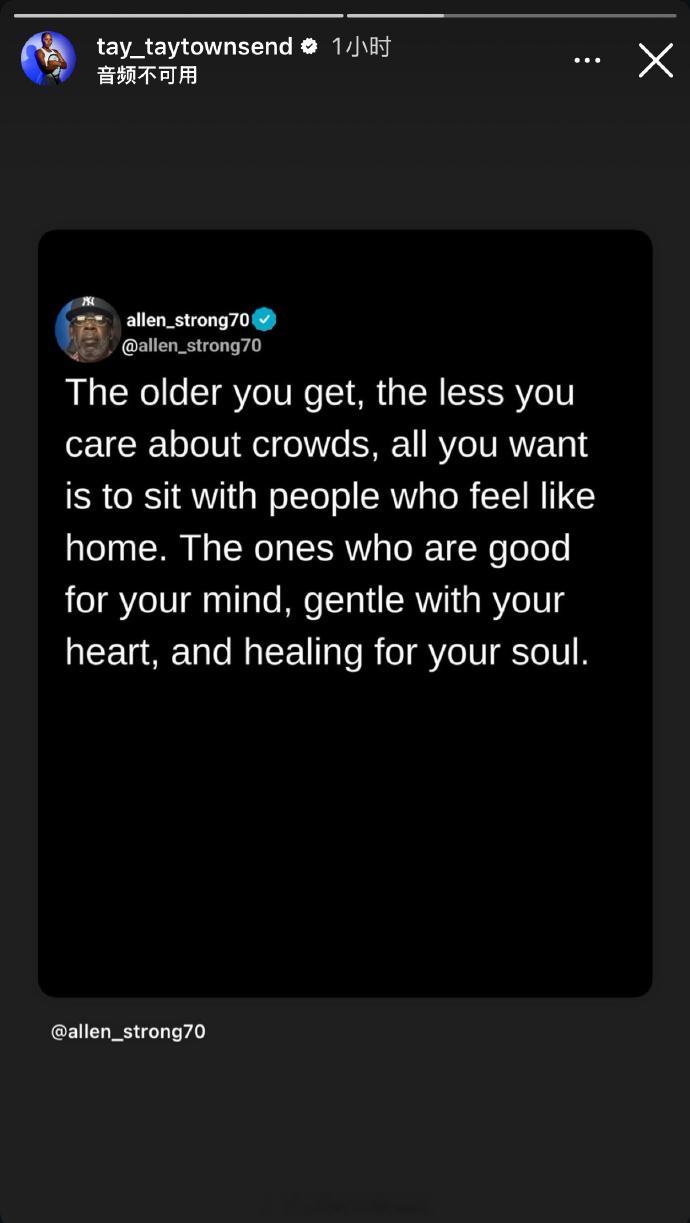The image size is (690, 1223).
Task: Tap the tay_taytownsend username
Action: 194,46
